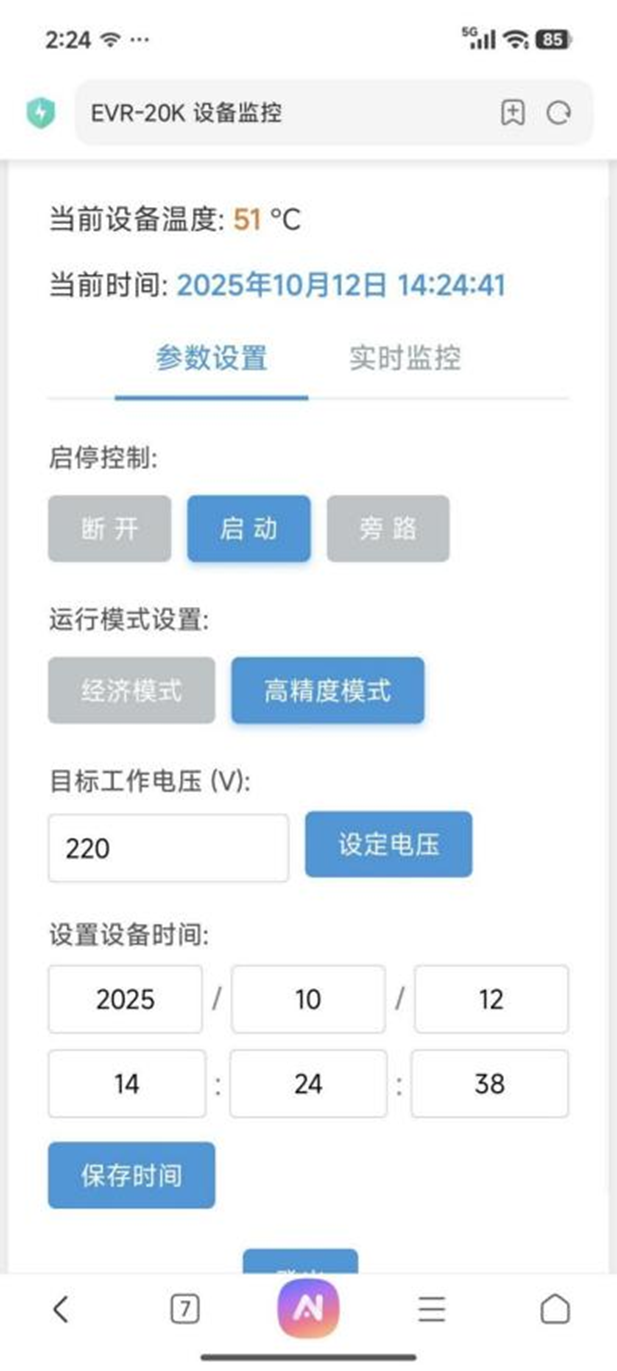Tap the 保存时间 button

tap(131, 1175)
